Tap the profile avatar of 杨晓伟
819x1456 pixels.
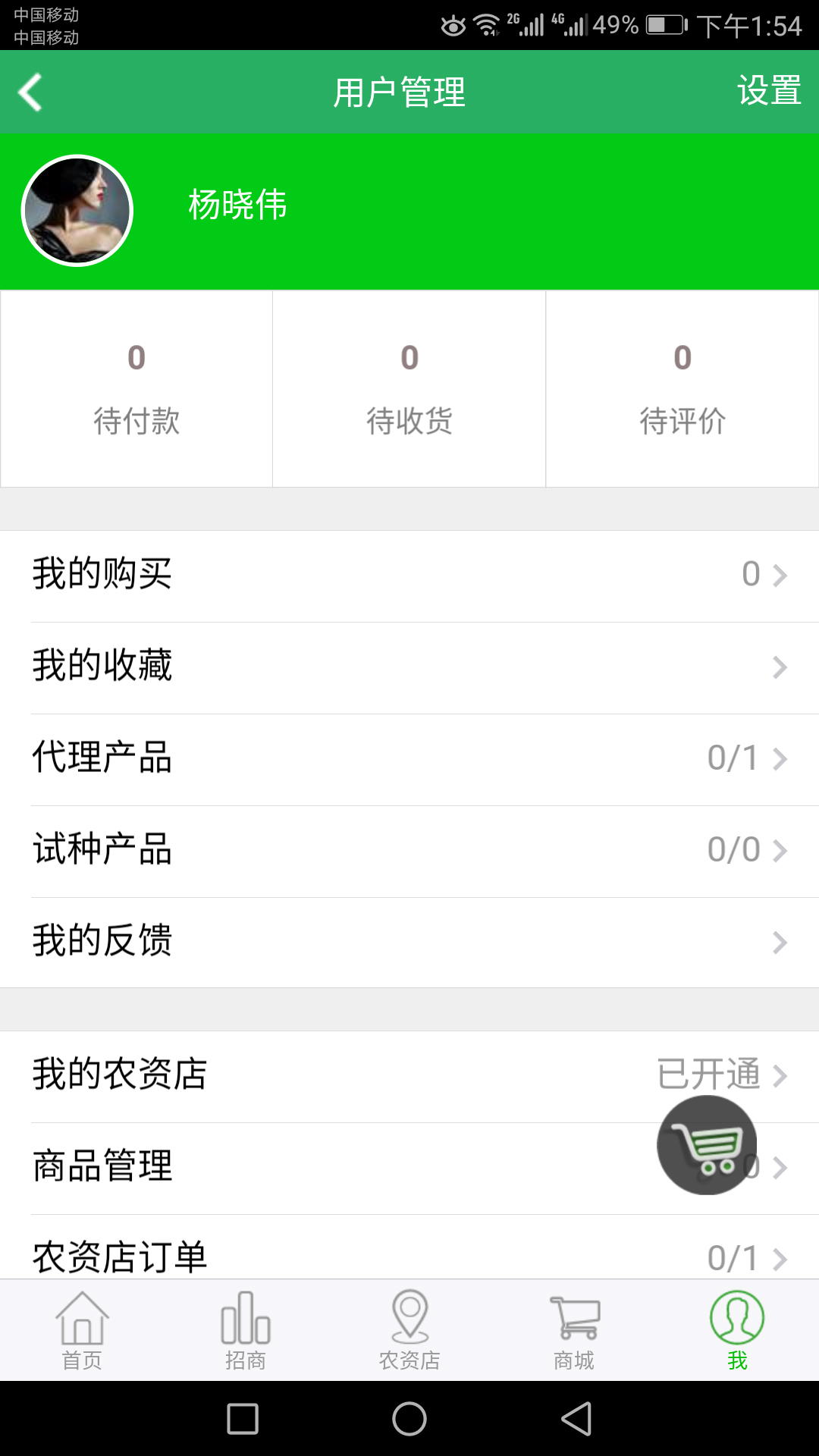point(77,211)
